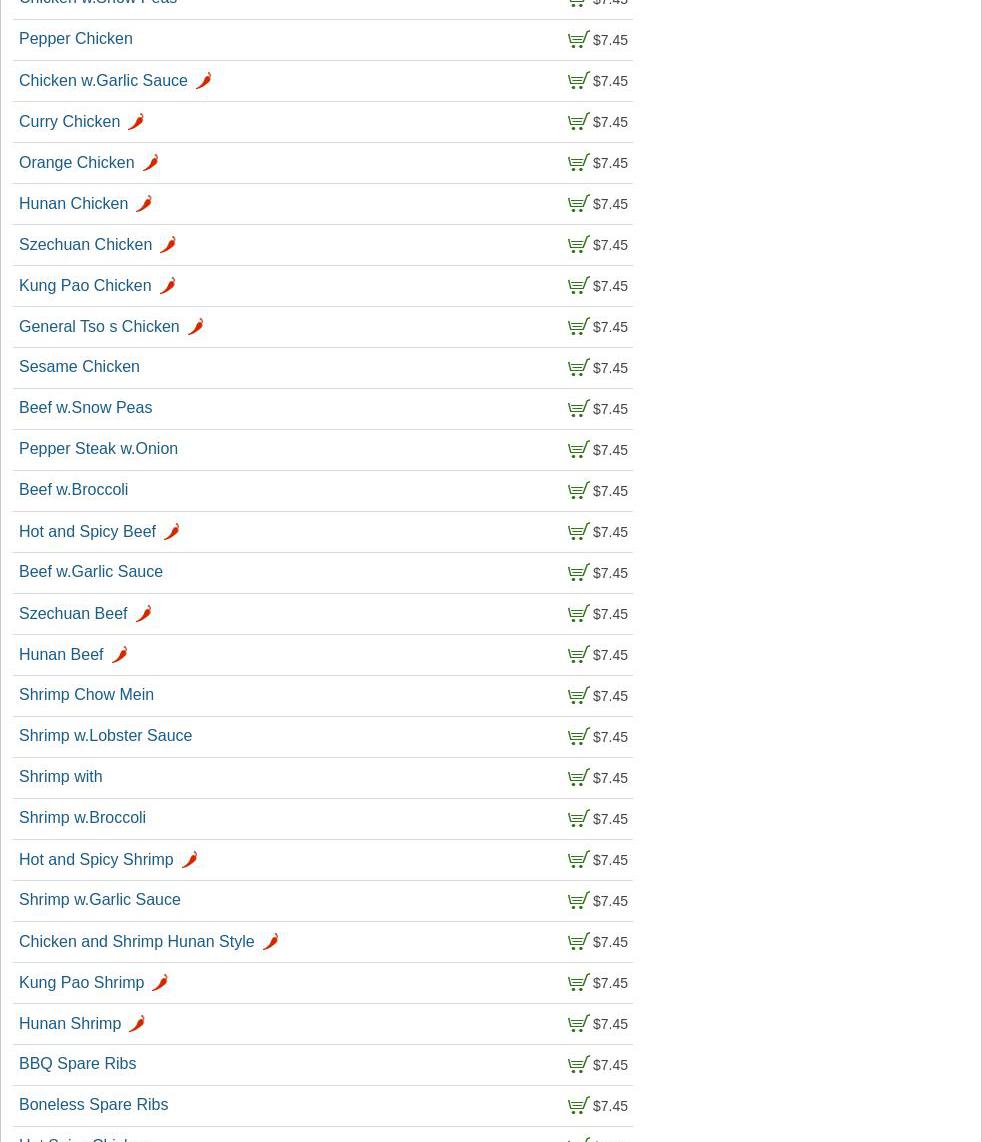The height and width of the screenshot is (1142, 982).
Task: Add General Tso s Chicken to cart
Action: click(x=578, y=326)
